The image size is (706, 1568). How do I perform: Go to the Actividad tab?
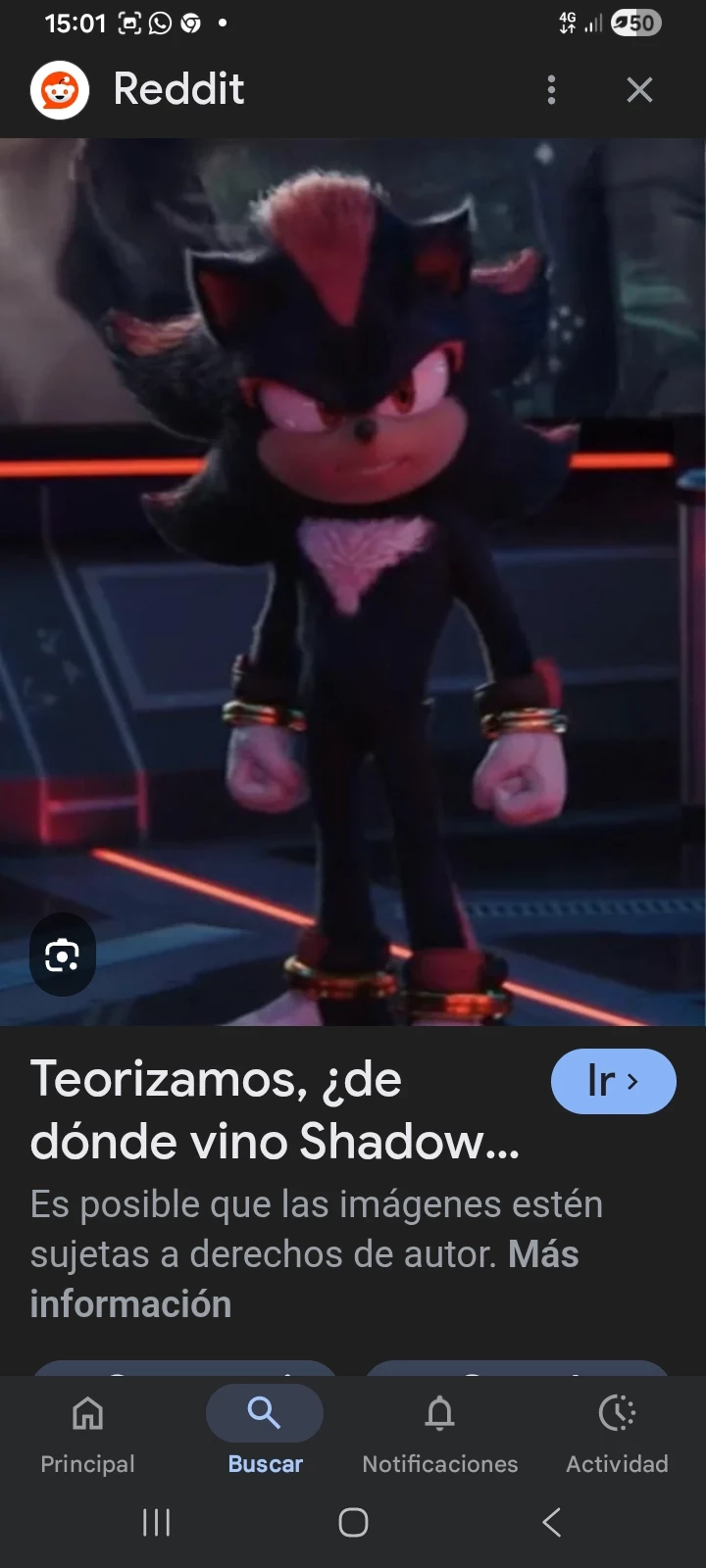[x=617, y=1434]
